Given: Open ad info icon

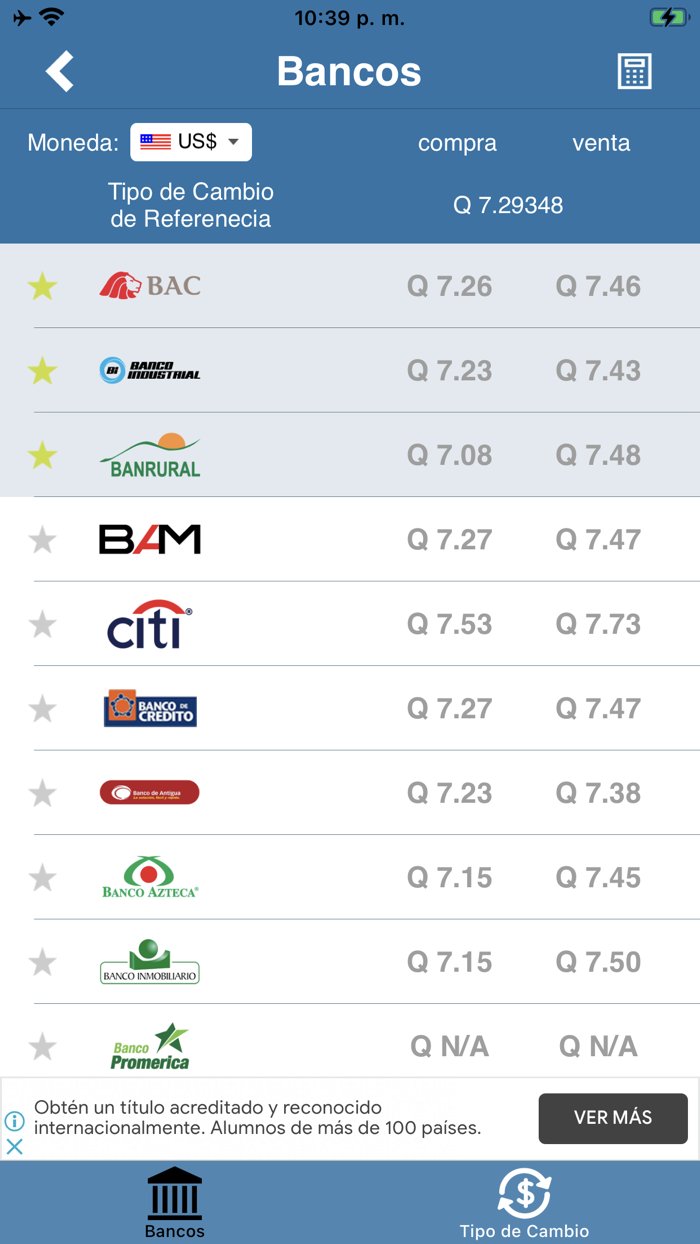Looking at the screenshot, I should click(14, 1121).
